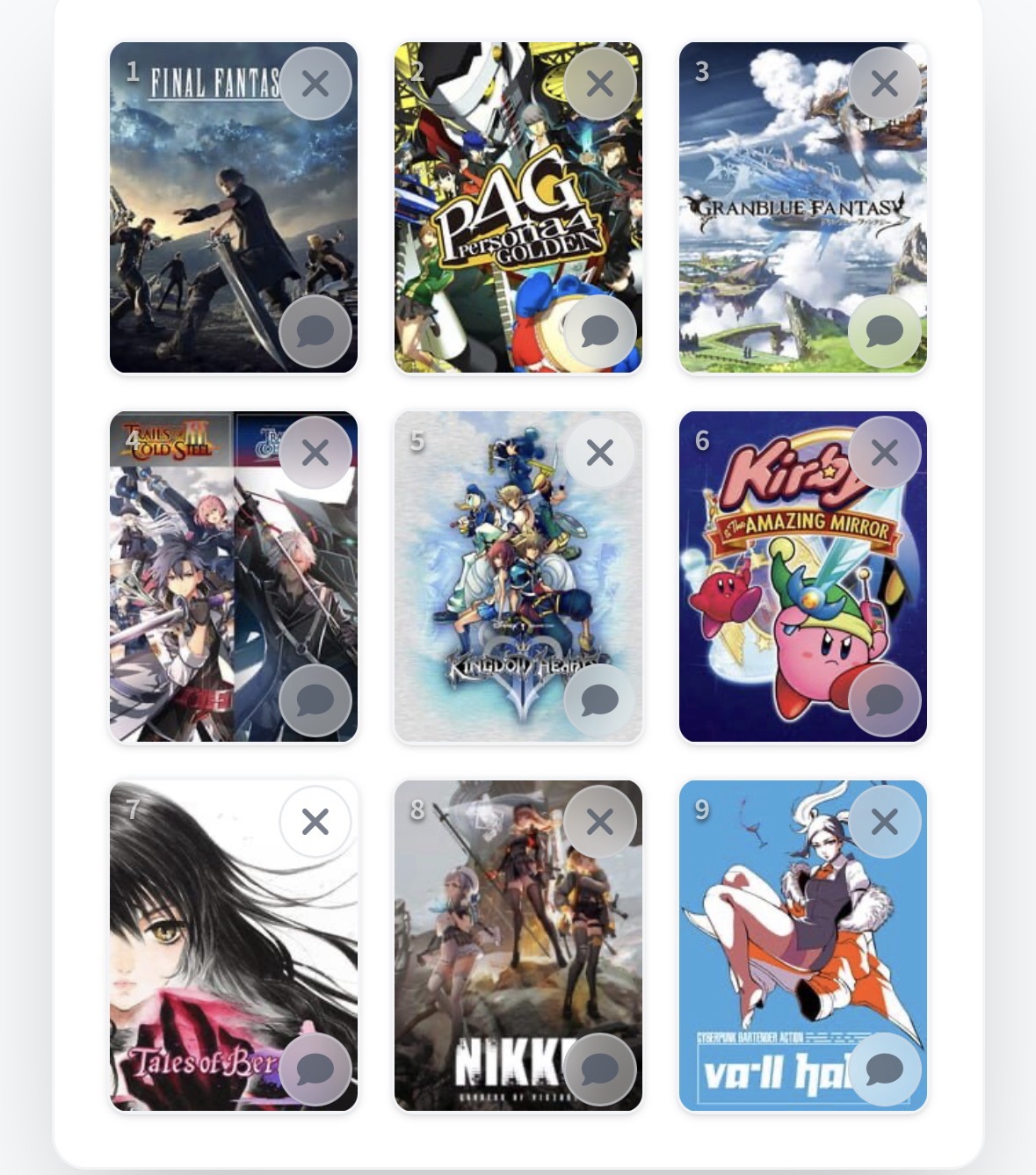Image resolution: width=1036 pixels, height=1175 pixels.
Task: Add a comment to Final Fantasy
Action: tap(315, 331)
